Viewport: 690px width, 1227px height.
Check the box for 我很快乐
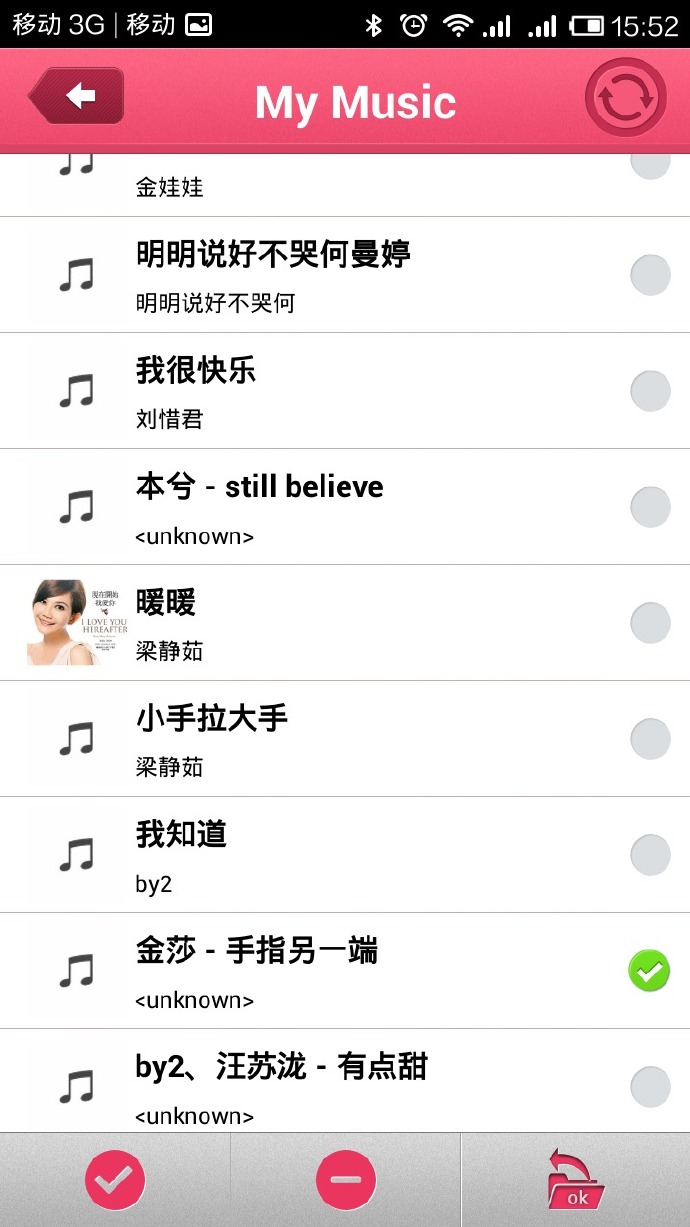click(650, 391)
